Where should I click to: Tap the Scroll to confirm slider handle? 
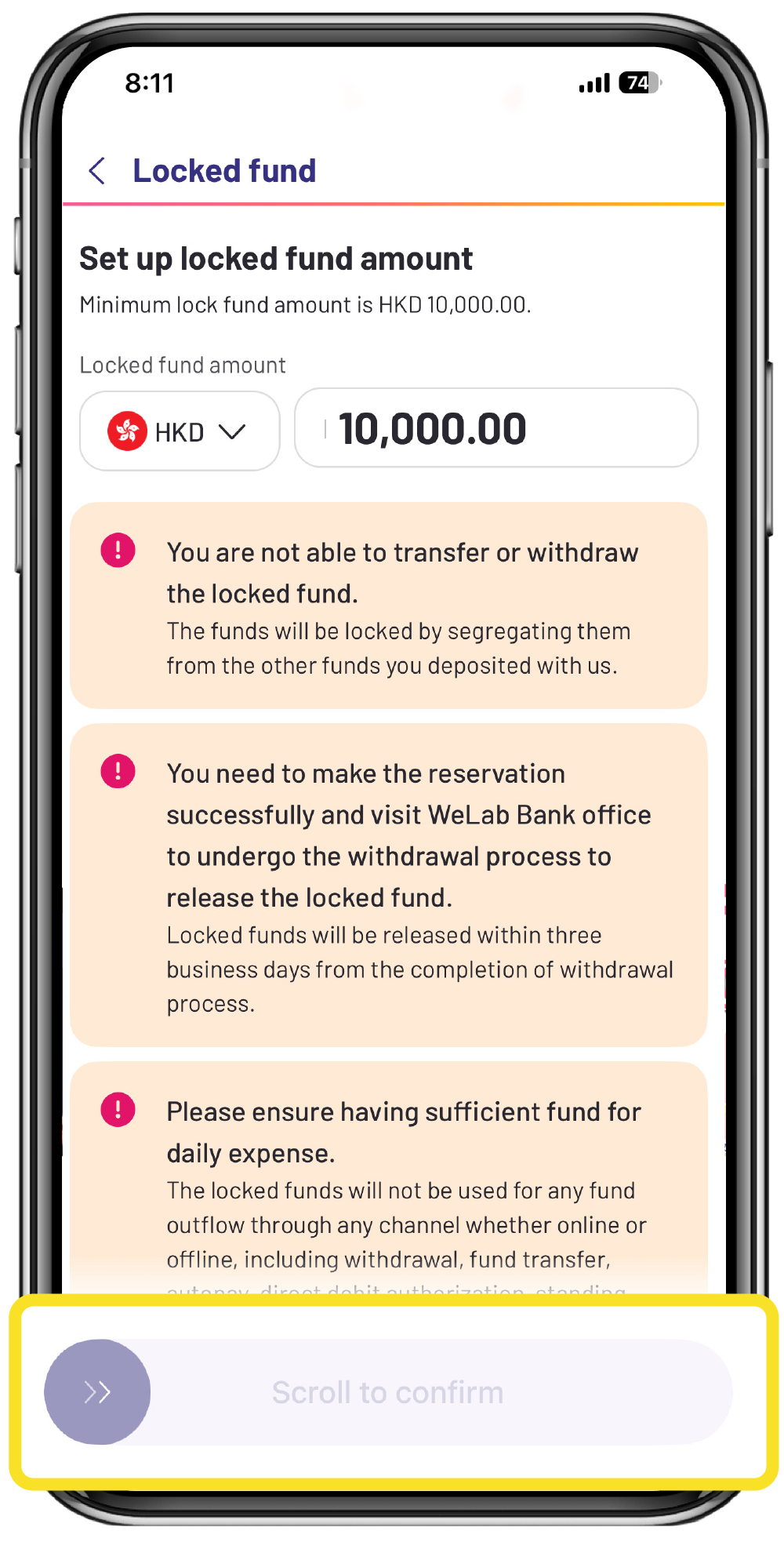[x=97, y=1392]
